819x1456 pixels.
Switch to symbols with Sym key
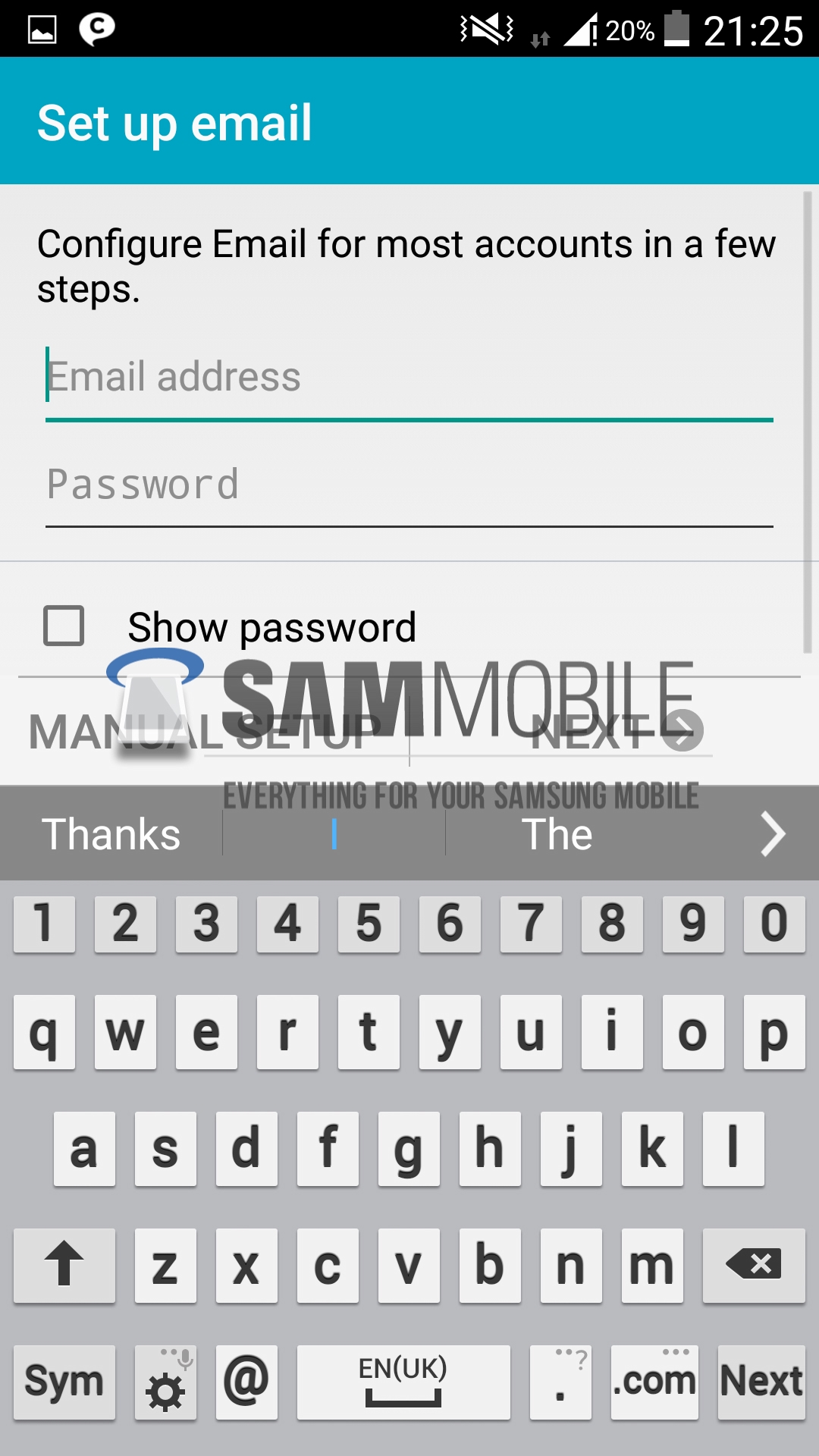tap(64, 1382)
